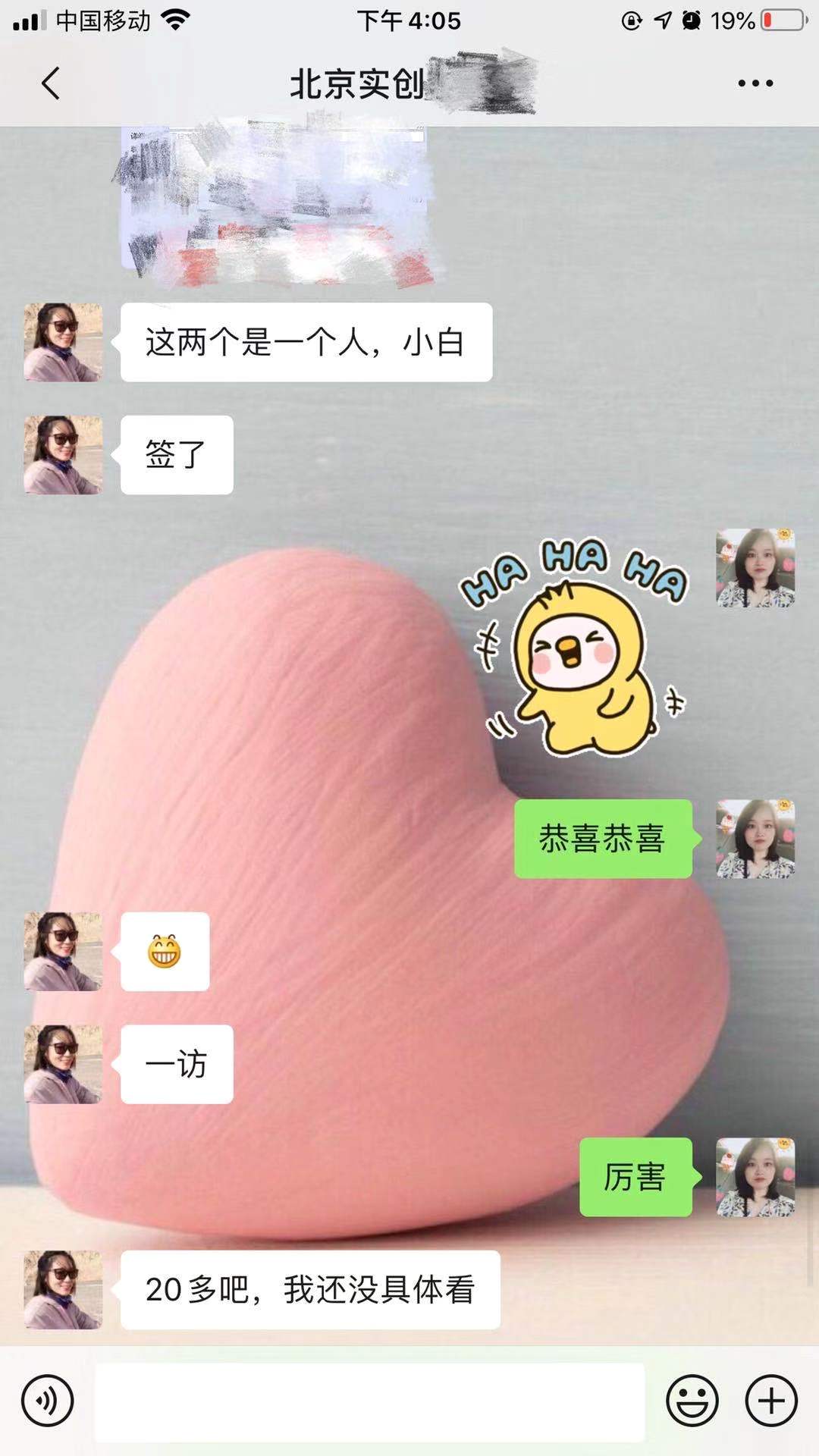This screenshot has width=819, height=1456.
Task: Focus the message text field
Action: [369, 1401]
